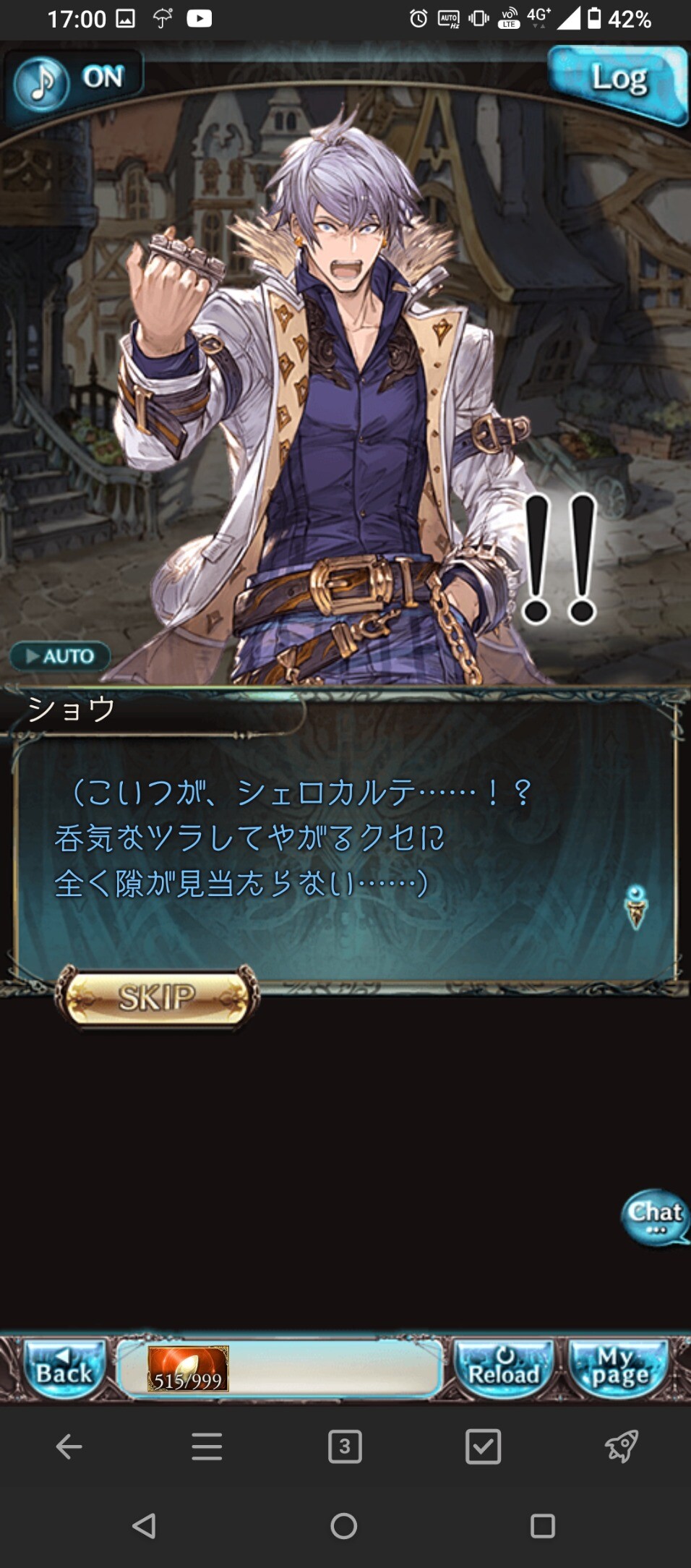Screen dimensions: 691x1568
Task: Open the dialogue Log
Action: (x=618, y=82)
